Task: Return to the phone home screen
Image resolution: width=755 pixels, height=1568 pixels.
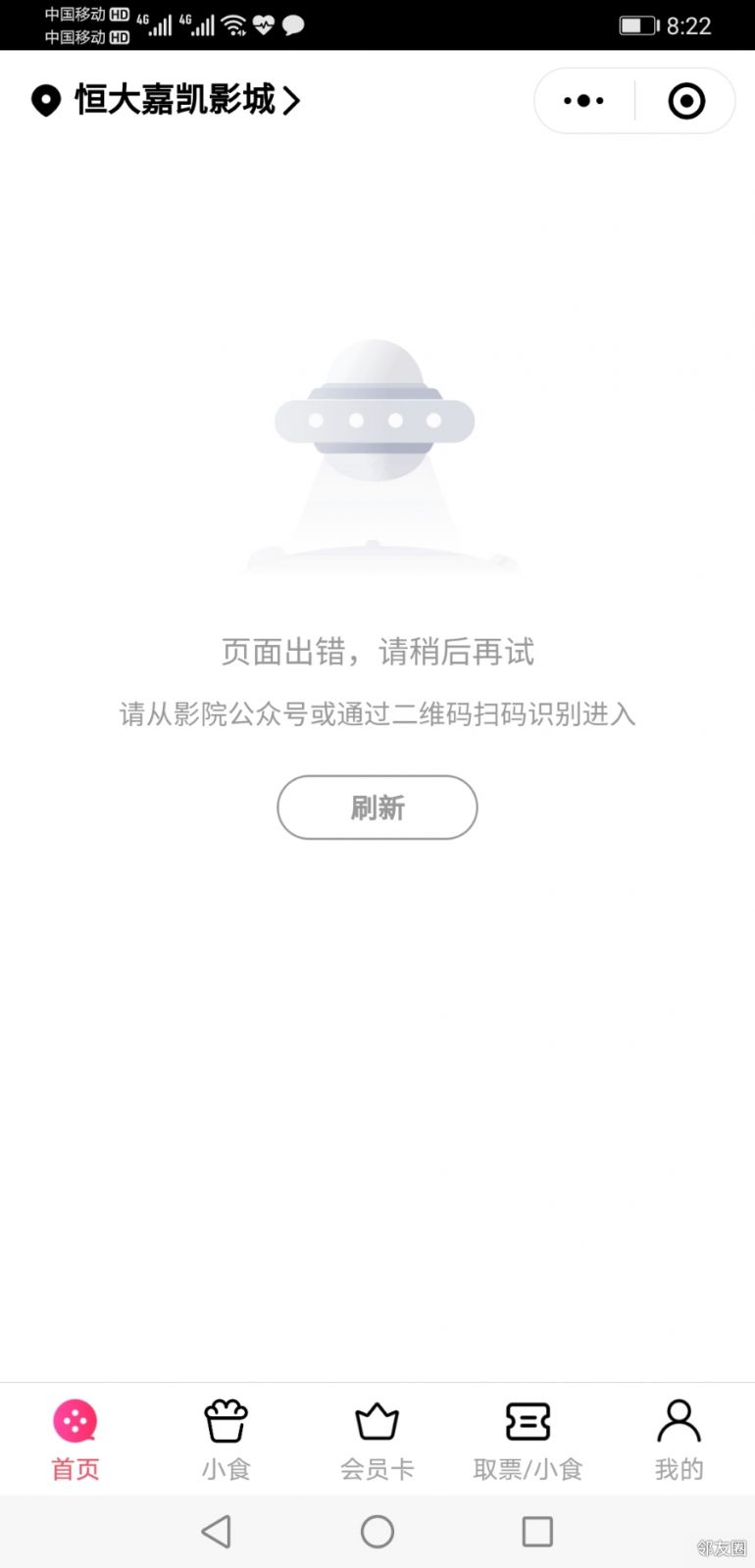Action: point(377,1531)
